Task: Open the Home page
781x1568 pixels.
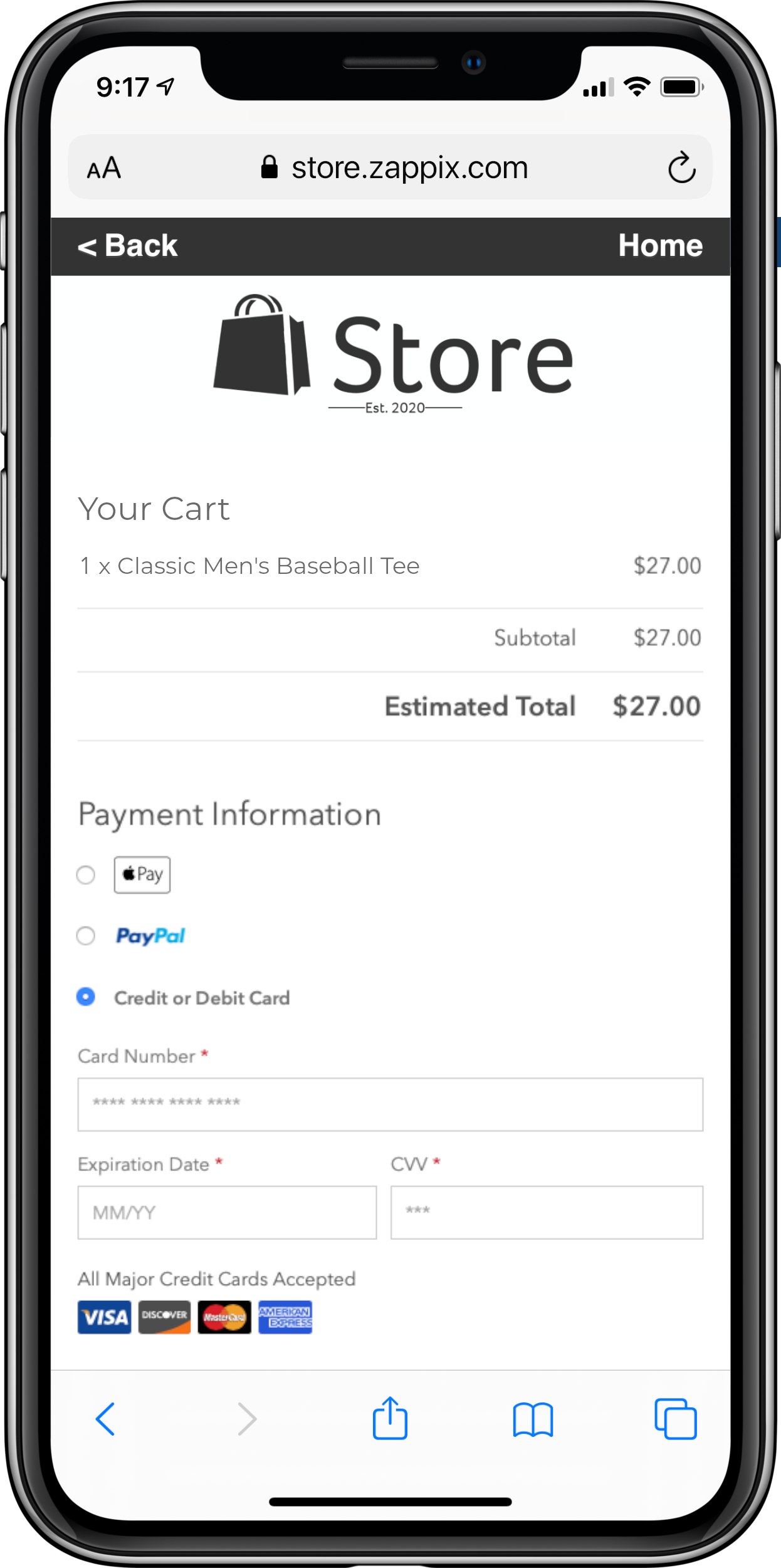Action: point(660,245)
